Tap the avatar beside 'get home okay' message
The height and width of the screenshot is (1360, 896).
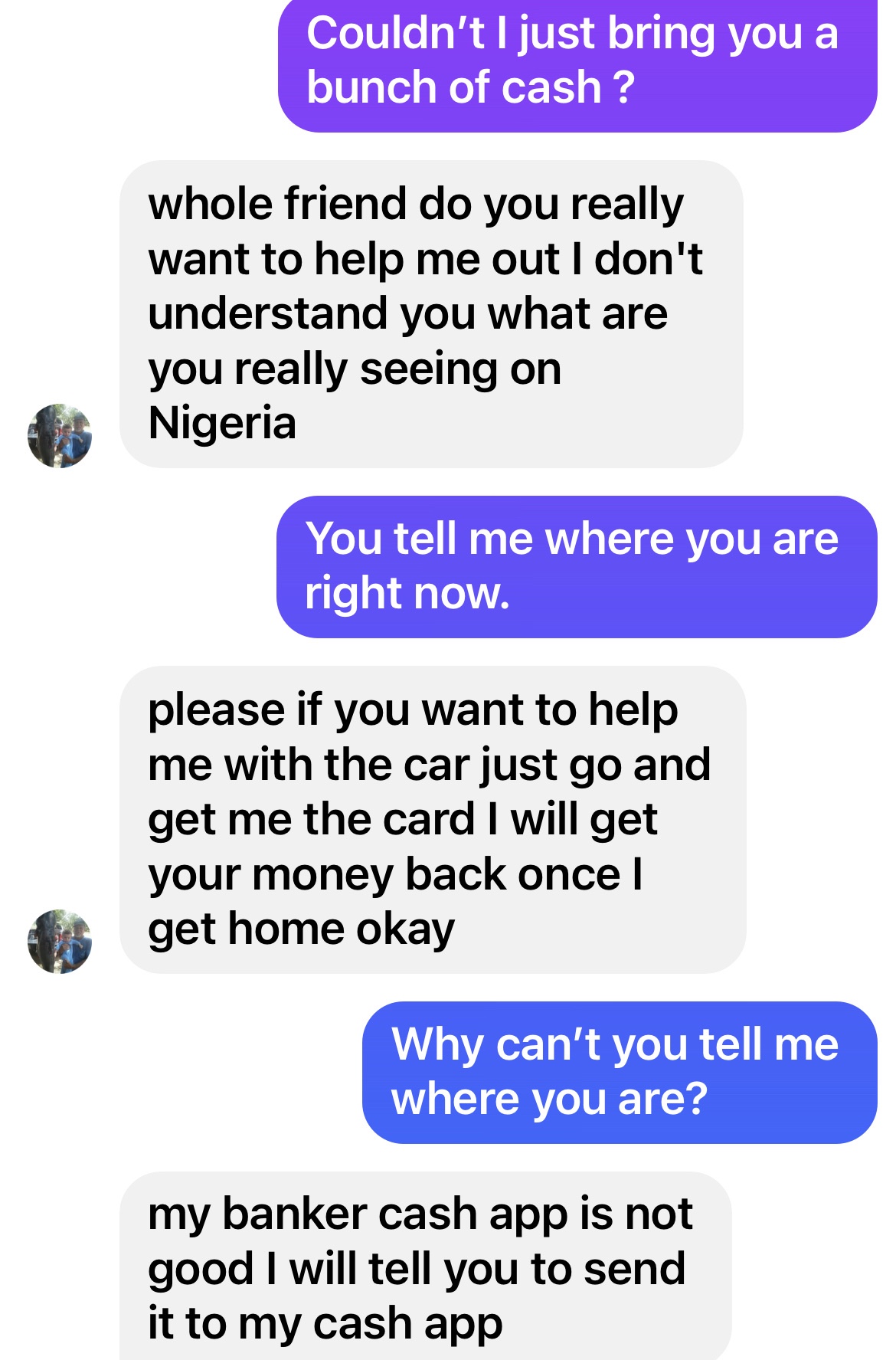tap(59, 942)
